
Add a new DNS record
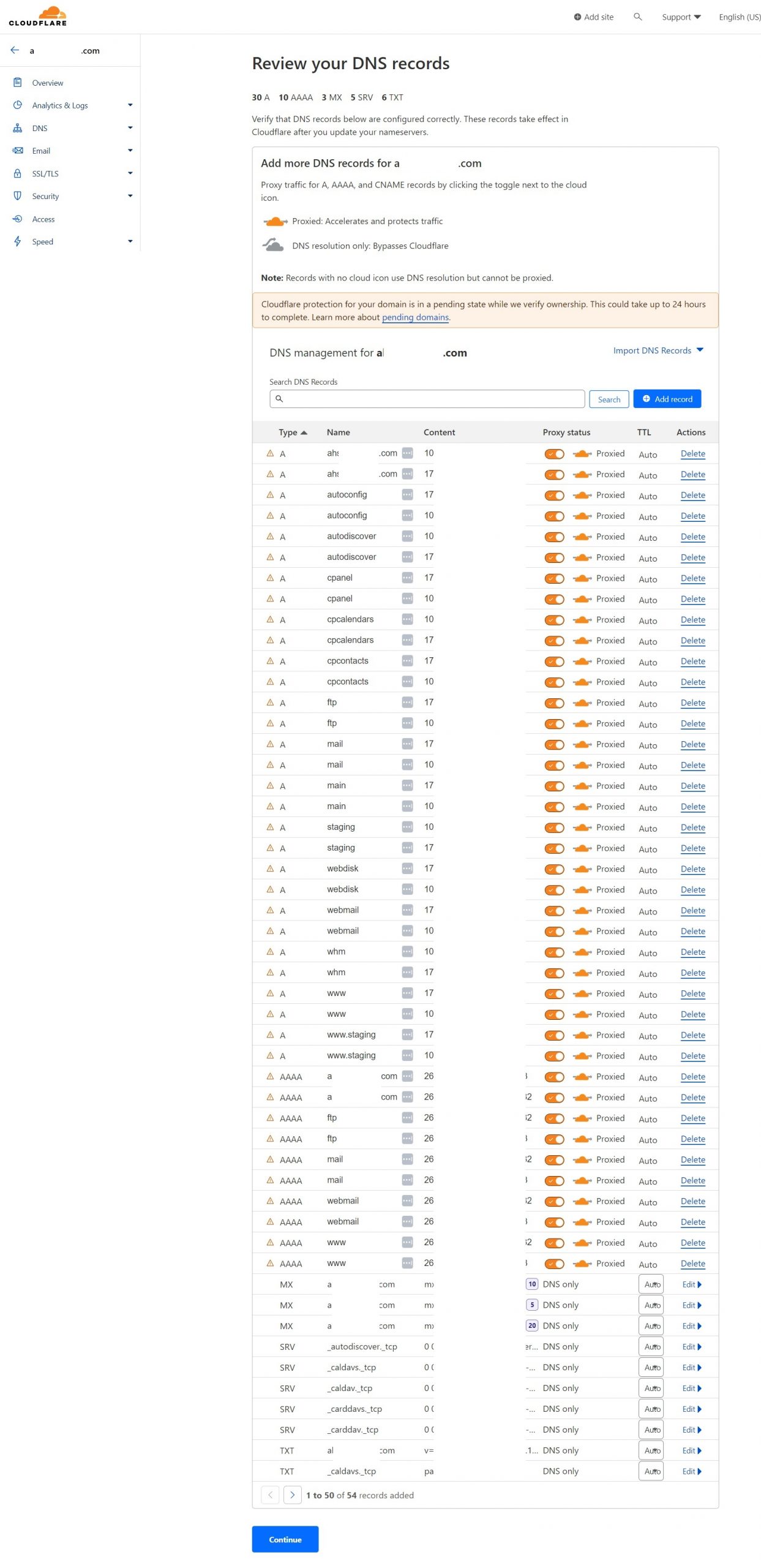coord(667,399)
